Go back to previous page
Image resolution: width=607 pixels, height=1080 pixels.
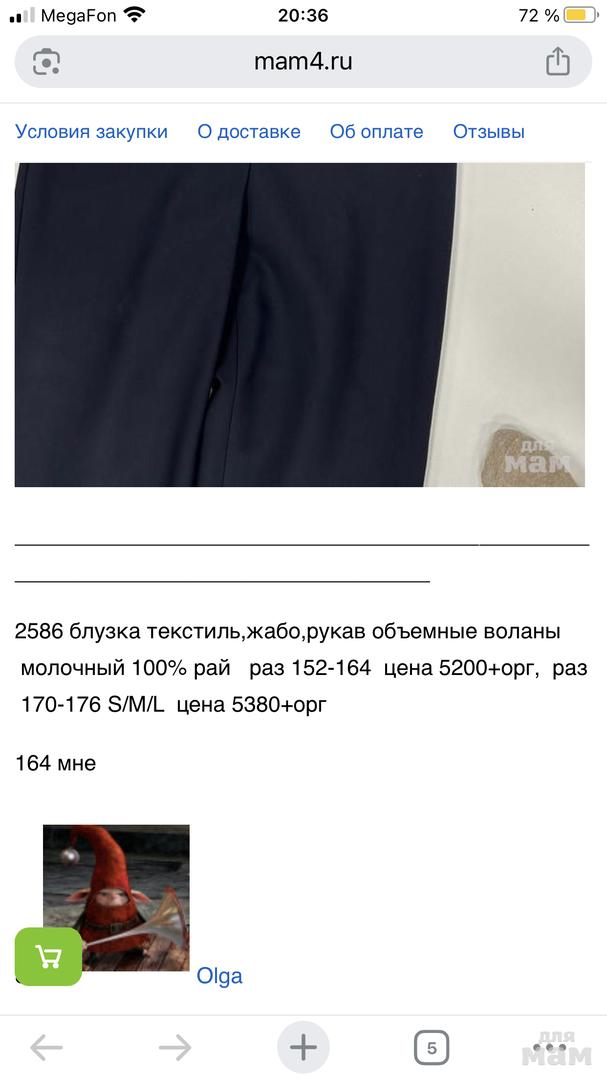pos(46,1048)
